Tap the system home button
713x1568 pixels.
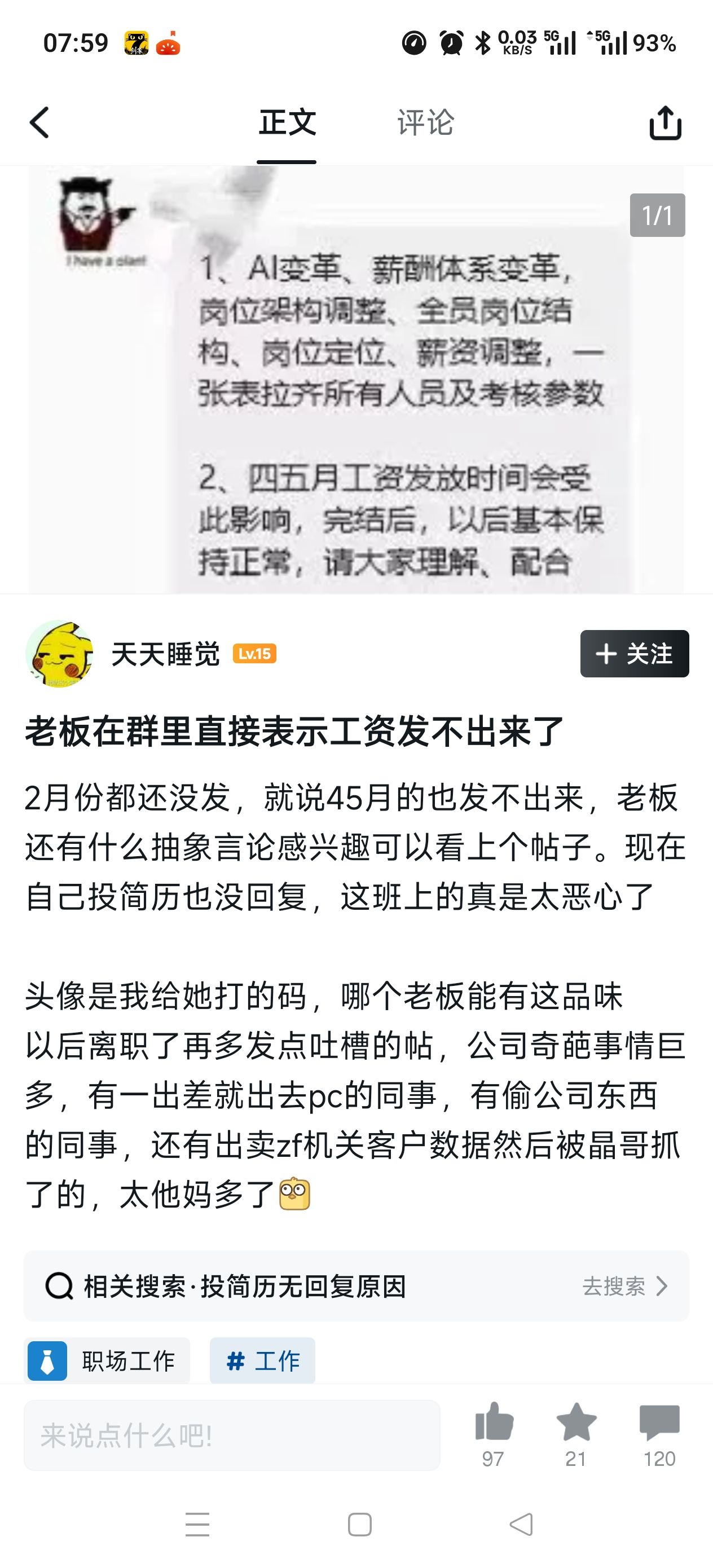pyautogui.click(x=359, y=1525)
